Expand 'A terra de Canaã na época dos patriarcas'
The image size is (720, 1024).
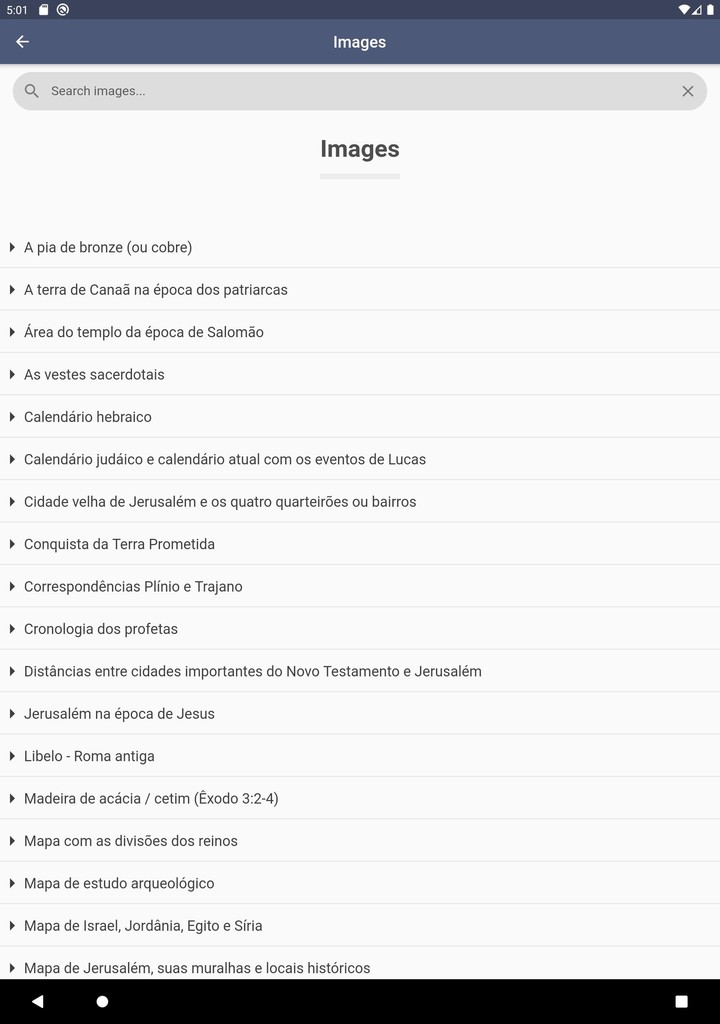(156, 290)
